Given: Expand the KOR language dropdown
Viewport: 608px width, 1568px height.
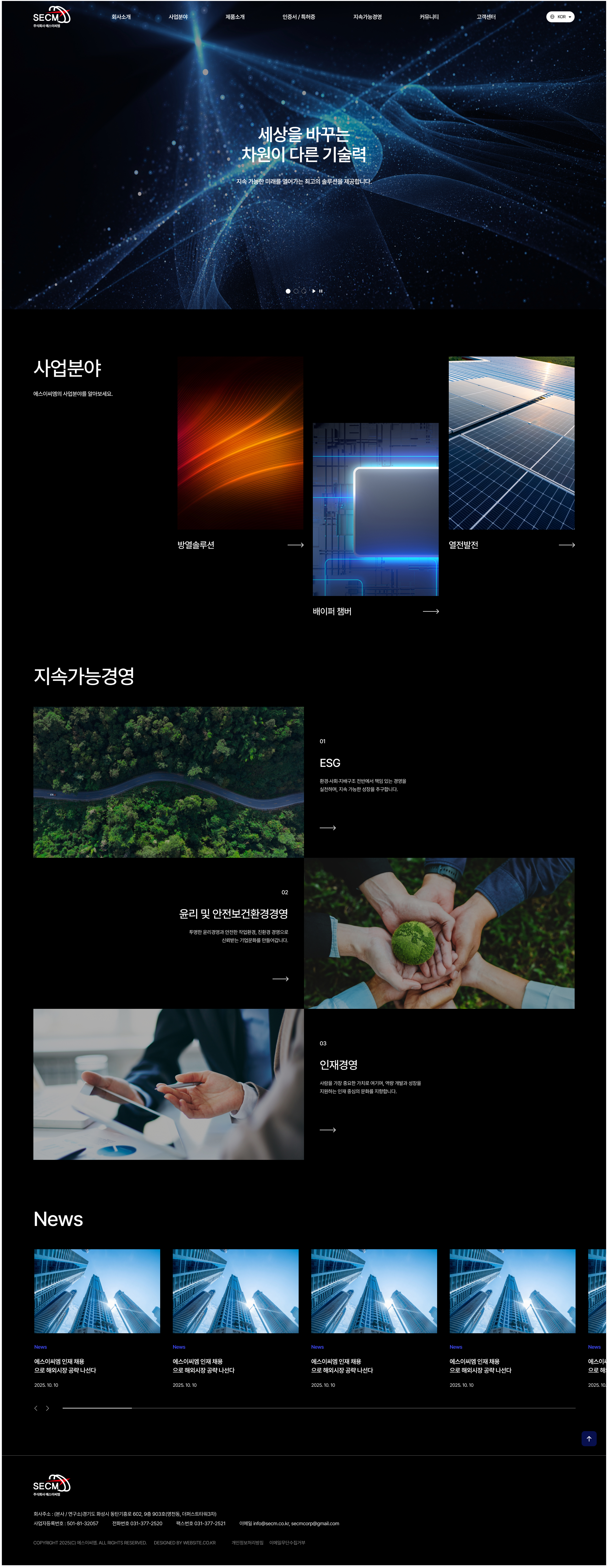Looking at the screenshot, I should [x=560, y=17].
